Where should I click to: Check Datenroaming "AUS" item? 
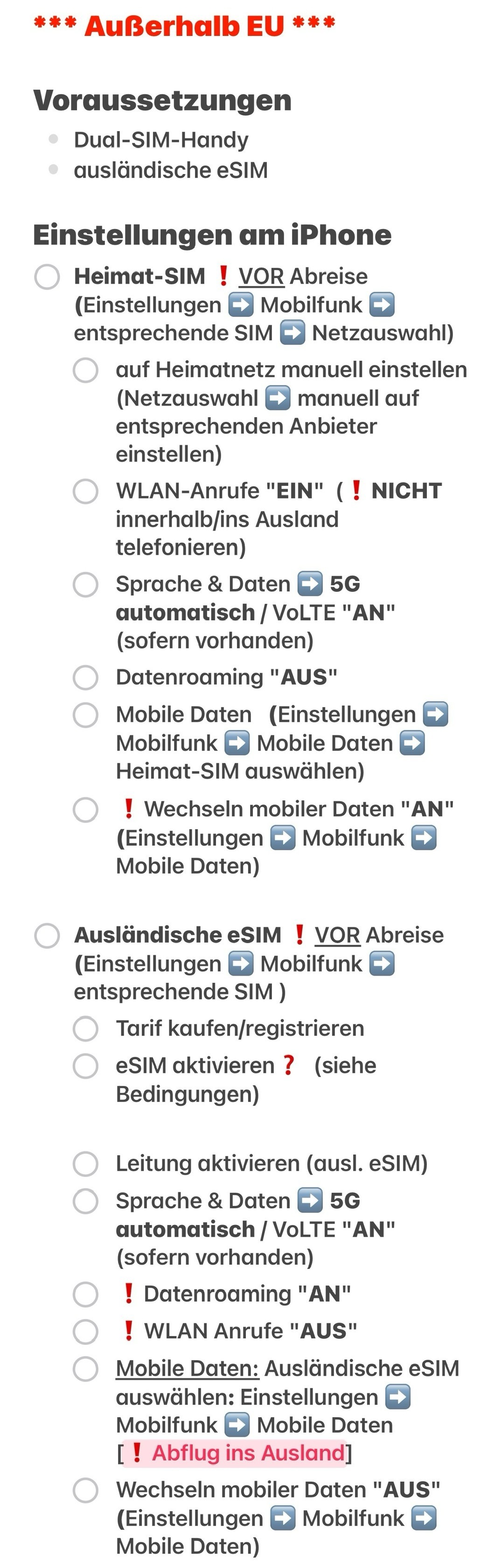(85, 677)
